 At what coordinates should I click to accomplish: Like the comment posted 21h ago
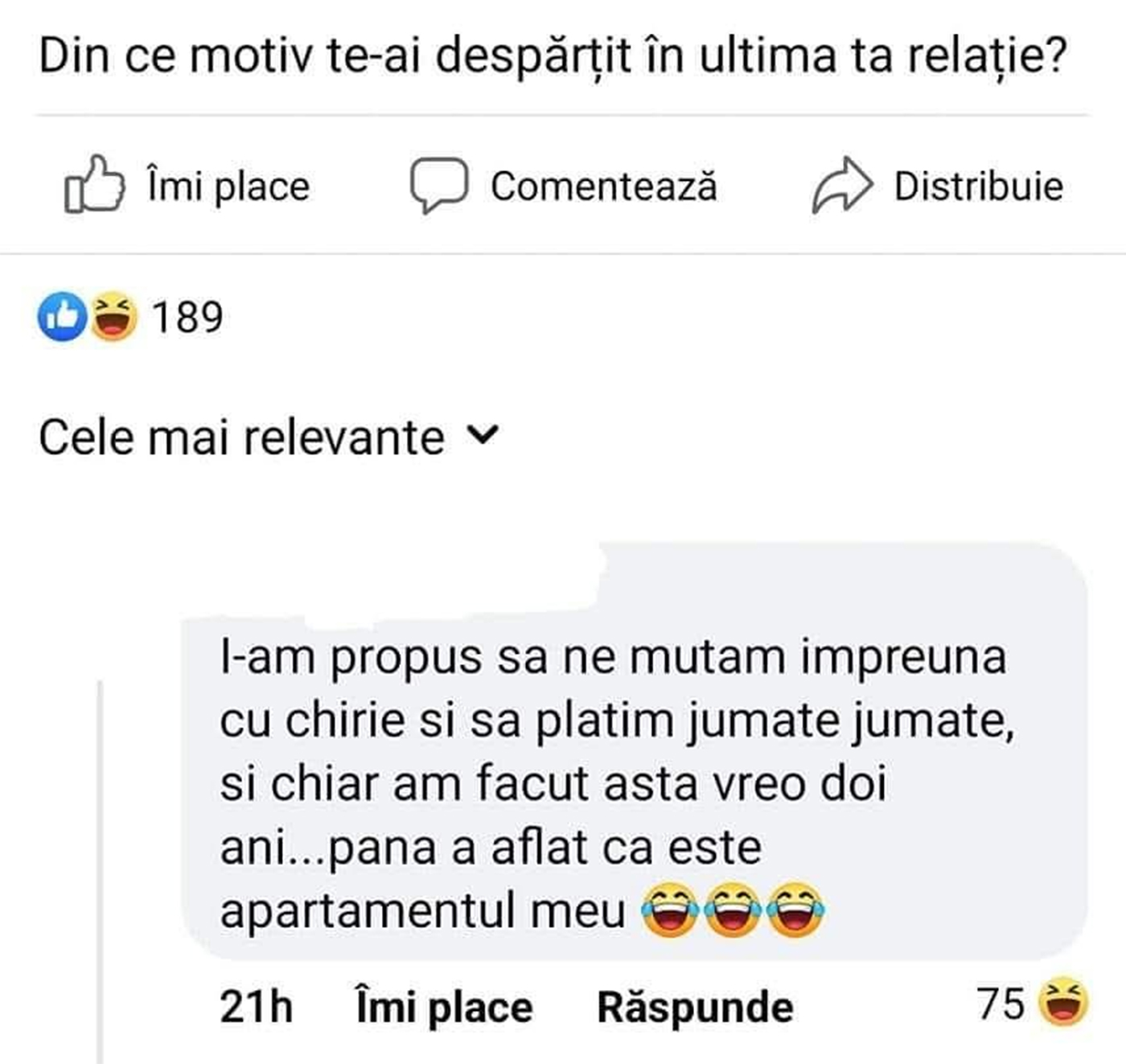coord(444,1007)
